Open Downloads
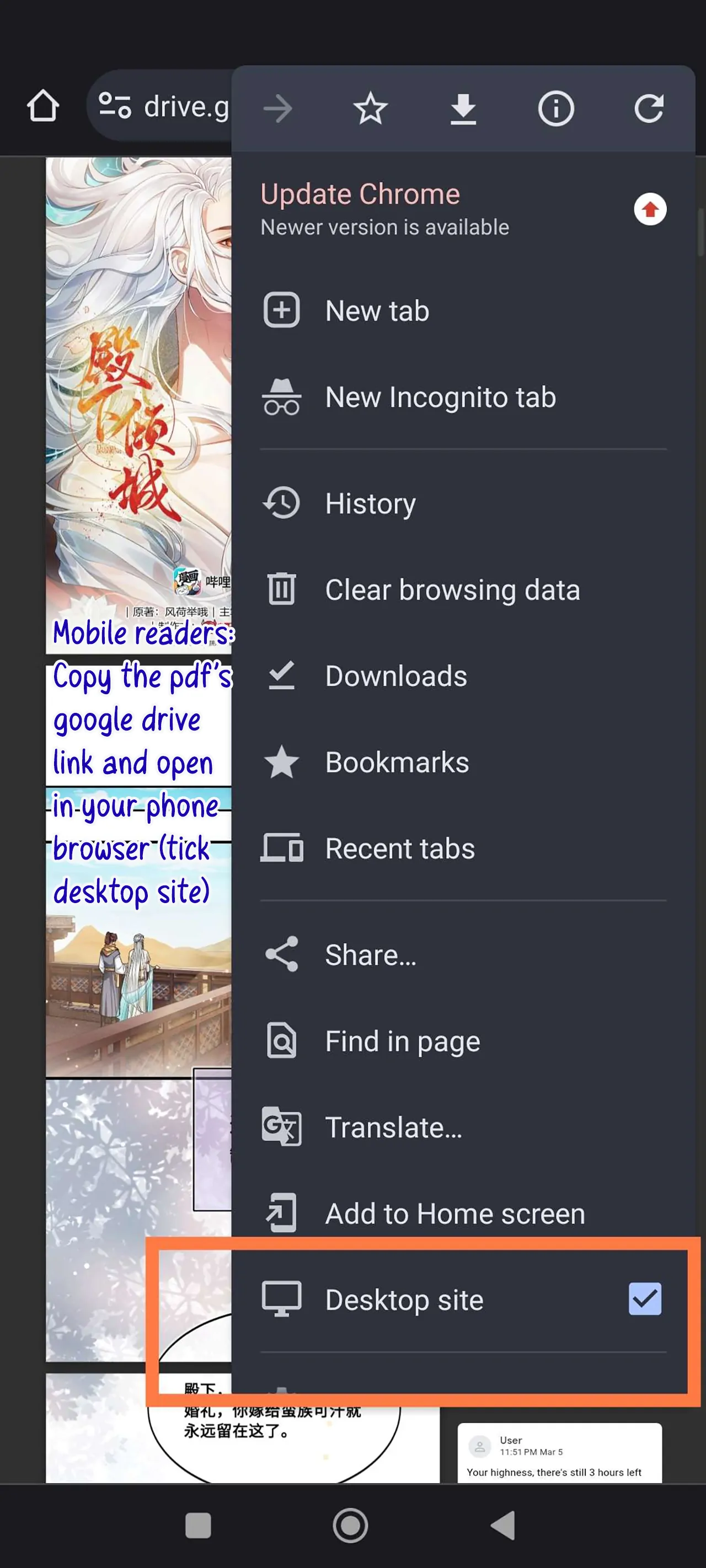706x1568 pixels. pos(463,676)
